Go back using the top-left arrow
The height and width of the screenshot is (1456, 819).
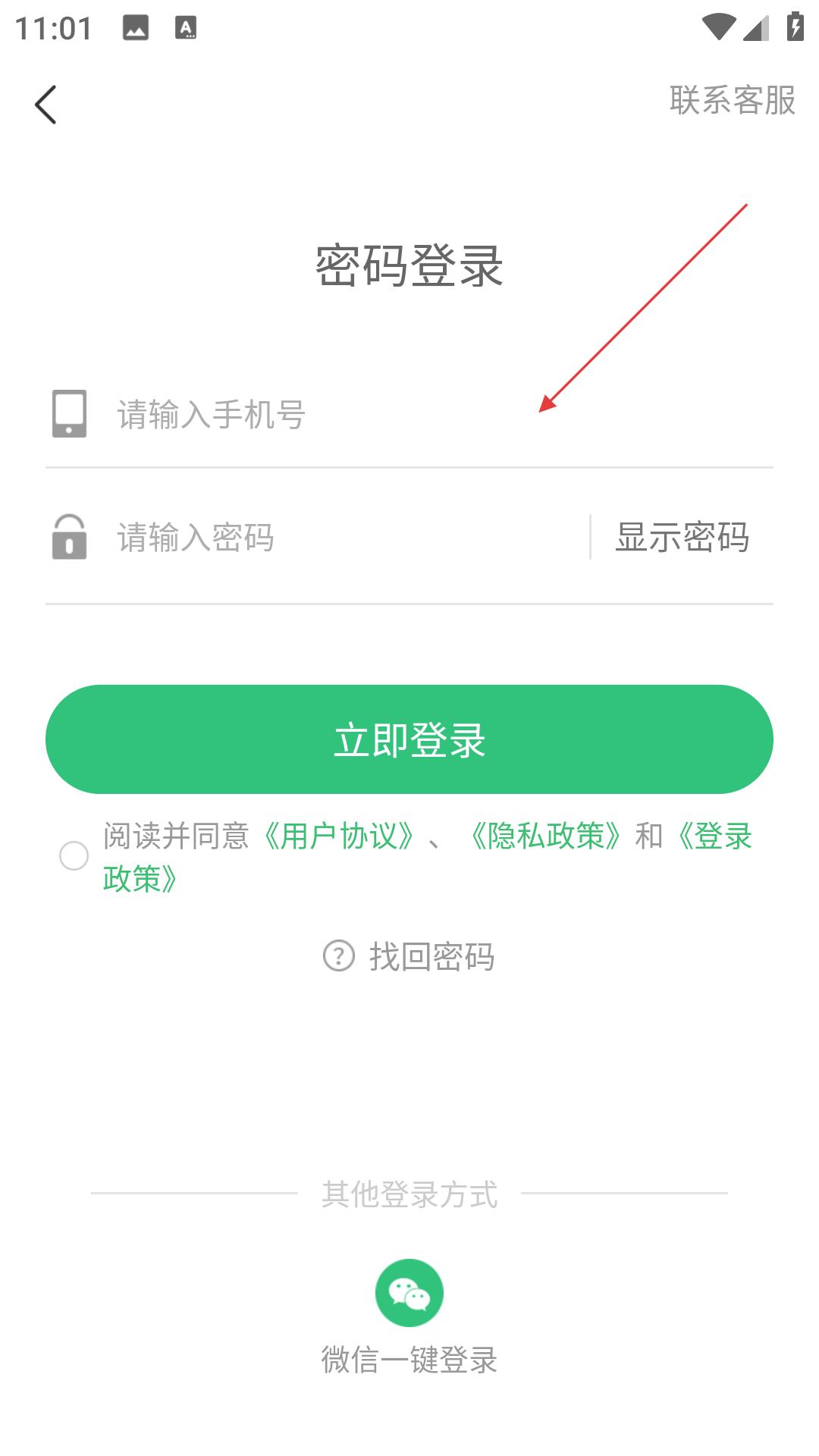click(45, 104)
